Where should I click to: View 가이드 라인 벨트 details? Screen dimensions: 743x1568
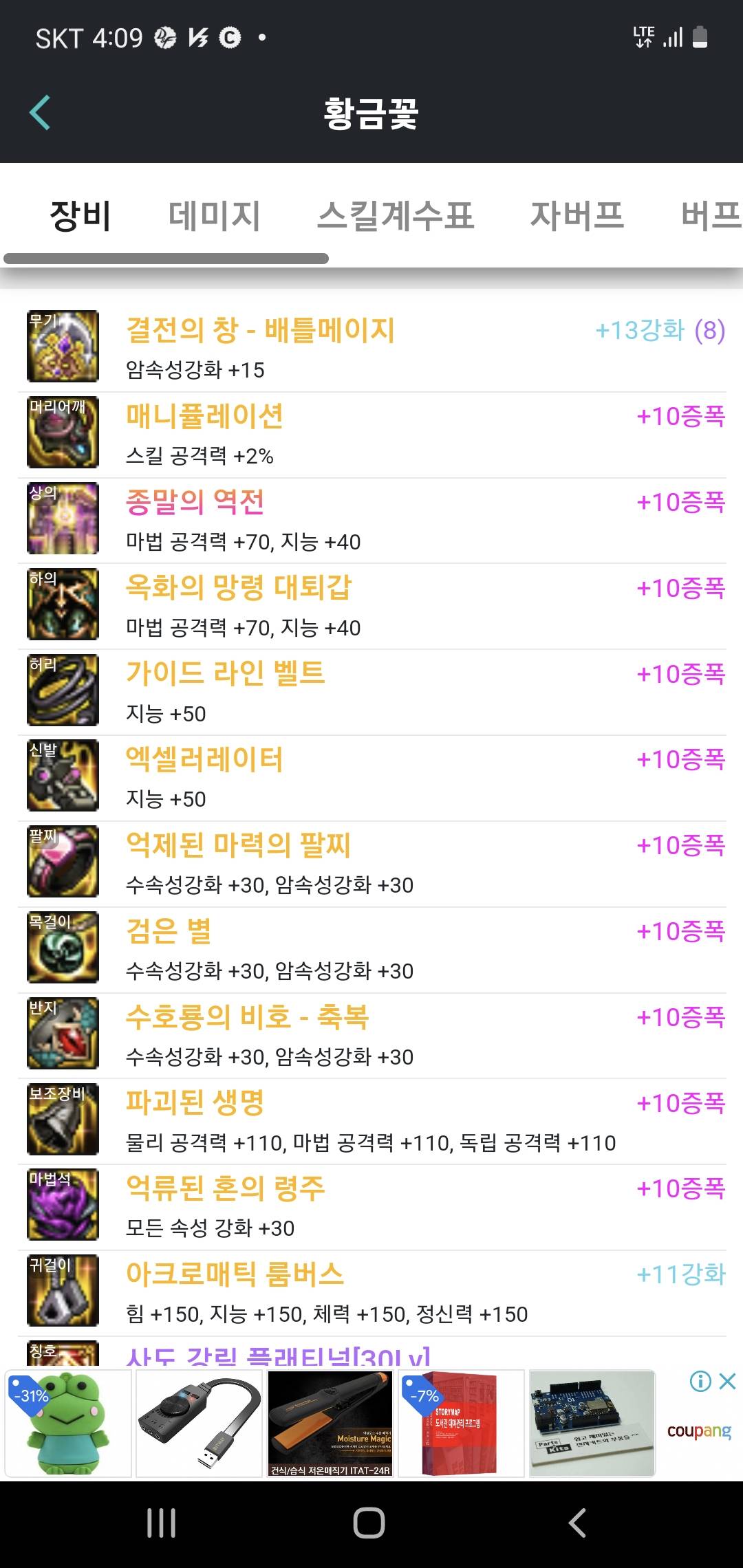point(225,674)
